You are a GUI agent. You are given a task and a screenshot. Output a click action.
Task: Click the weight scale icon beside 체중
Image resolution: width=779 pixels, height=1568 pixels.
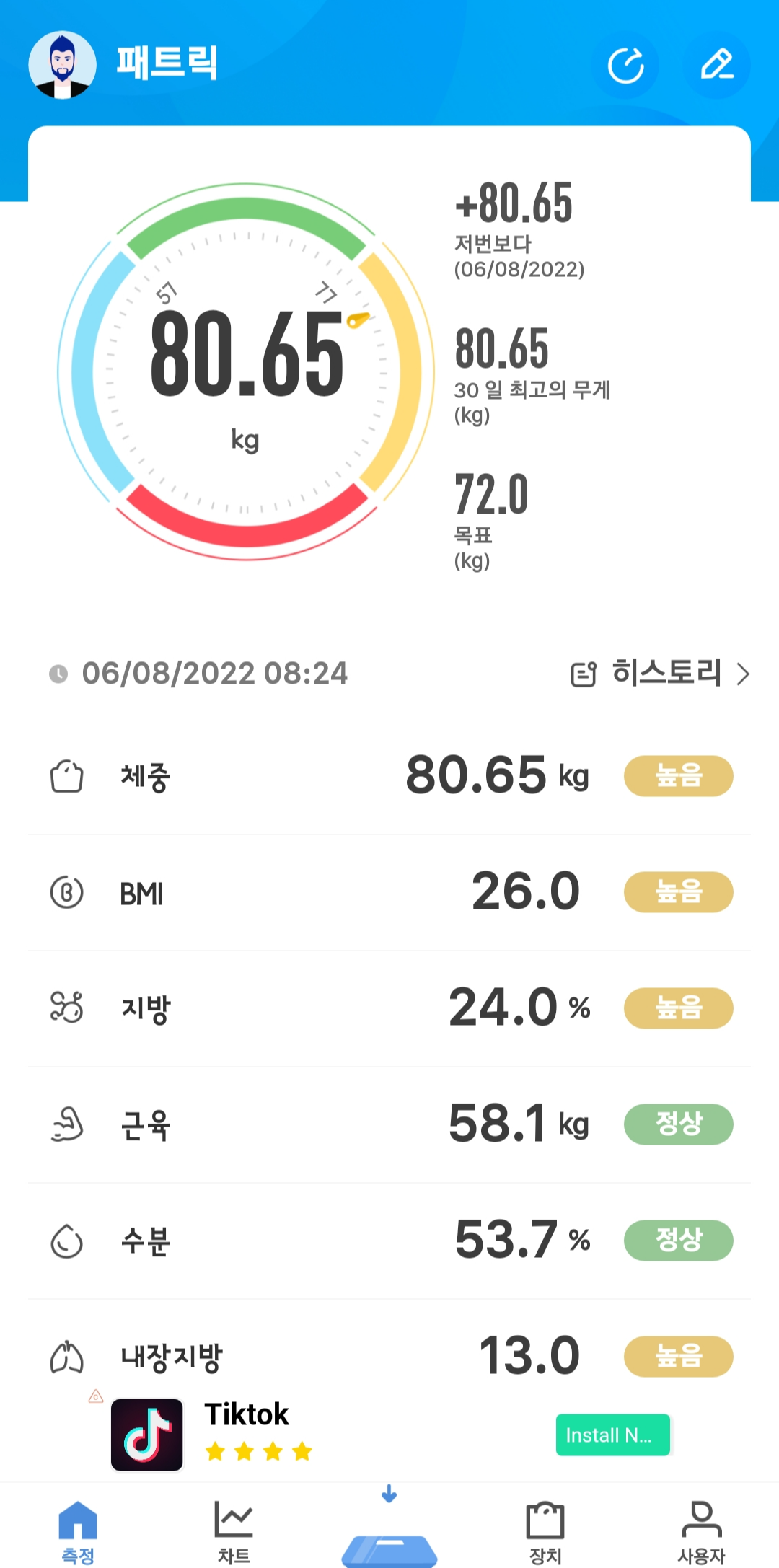[69, 777]
